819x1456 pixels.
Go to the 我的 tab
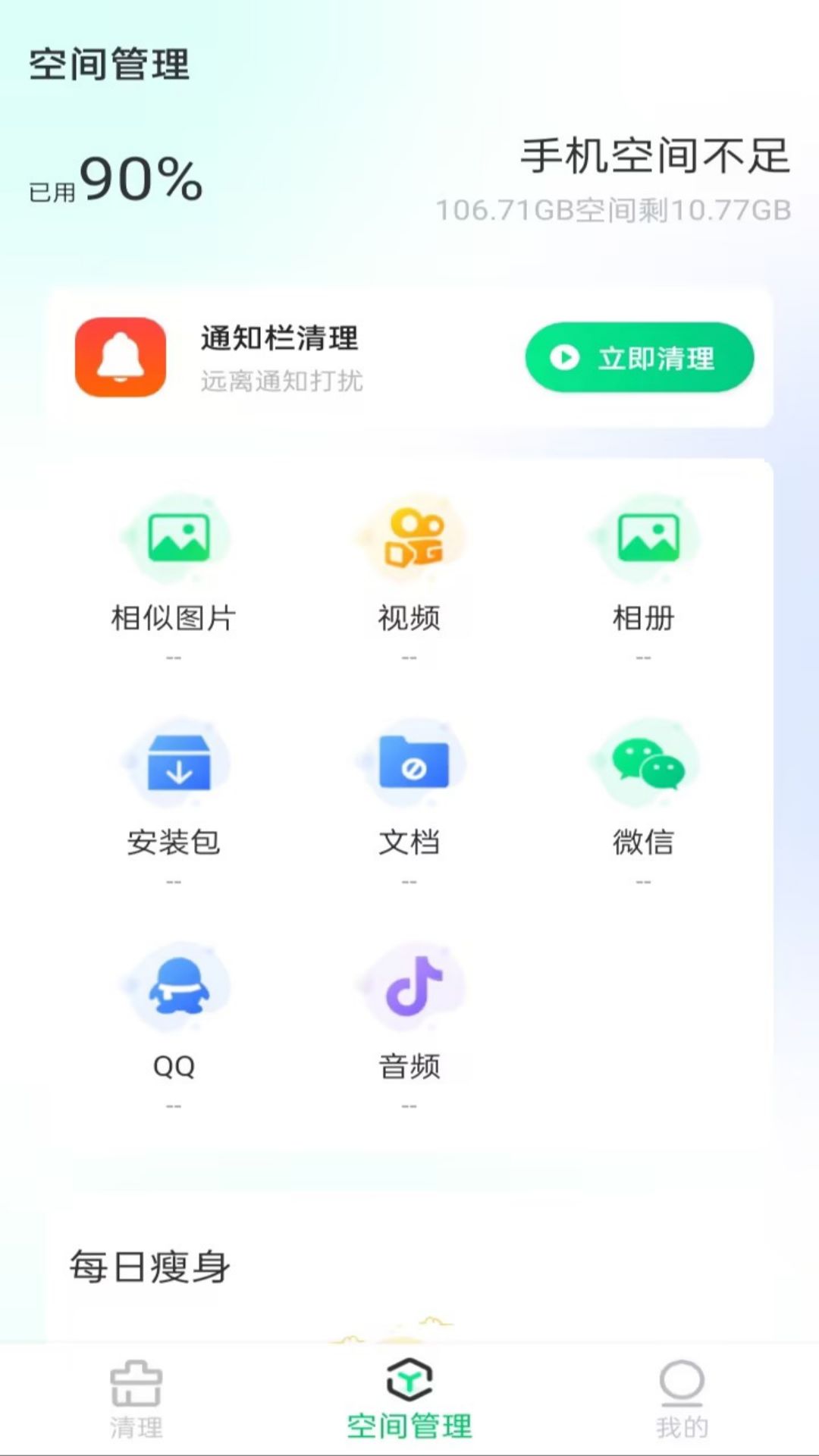point(682,1399)
